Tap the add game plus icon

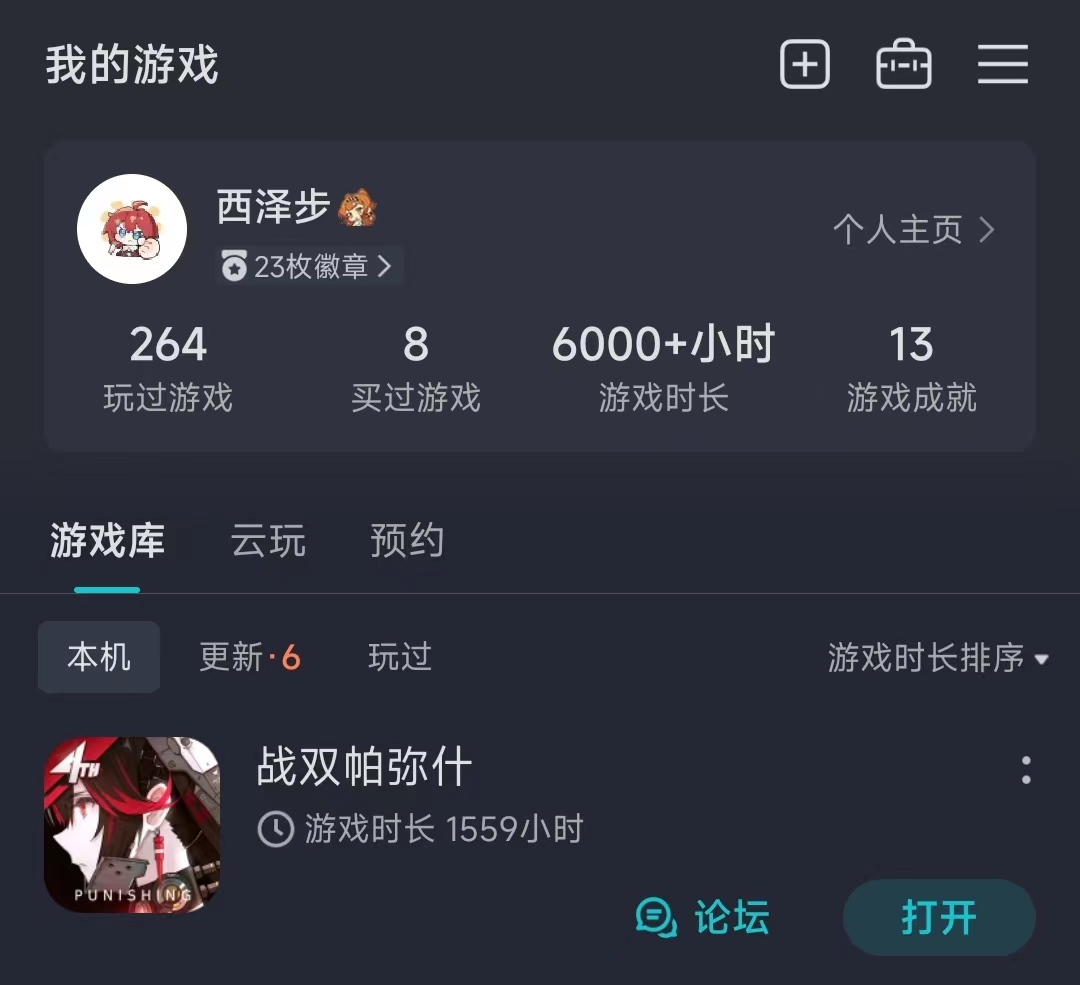click(x=805, y=65)
